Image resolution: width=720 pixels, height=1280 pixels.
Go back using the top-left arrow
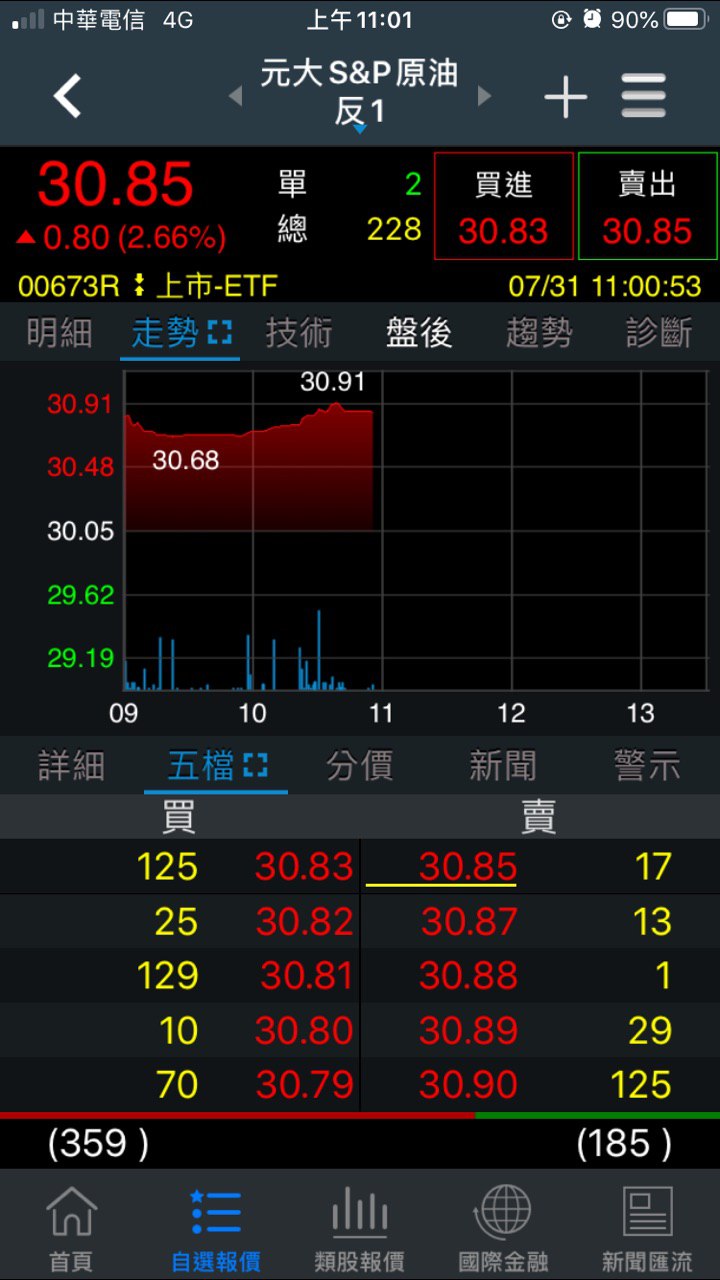[x=67, y=96]
